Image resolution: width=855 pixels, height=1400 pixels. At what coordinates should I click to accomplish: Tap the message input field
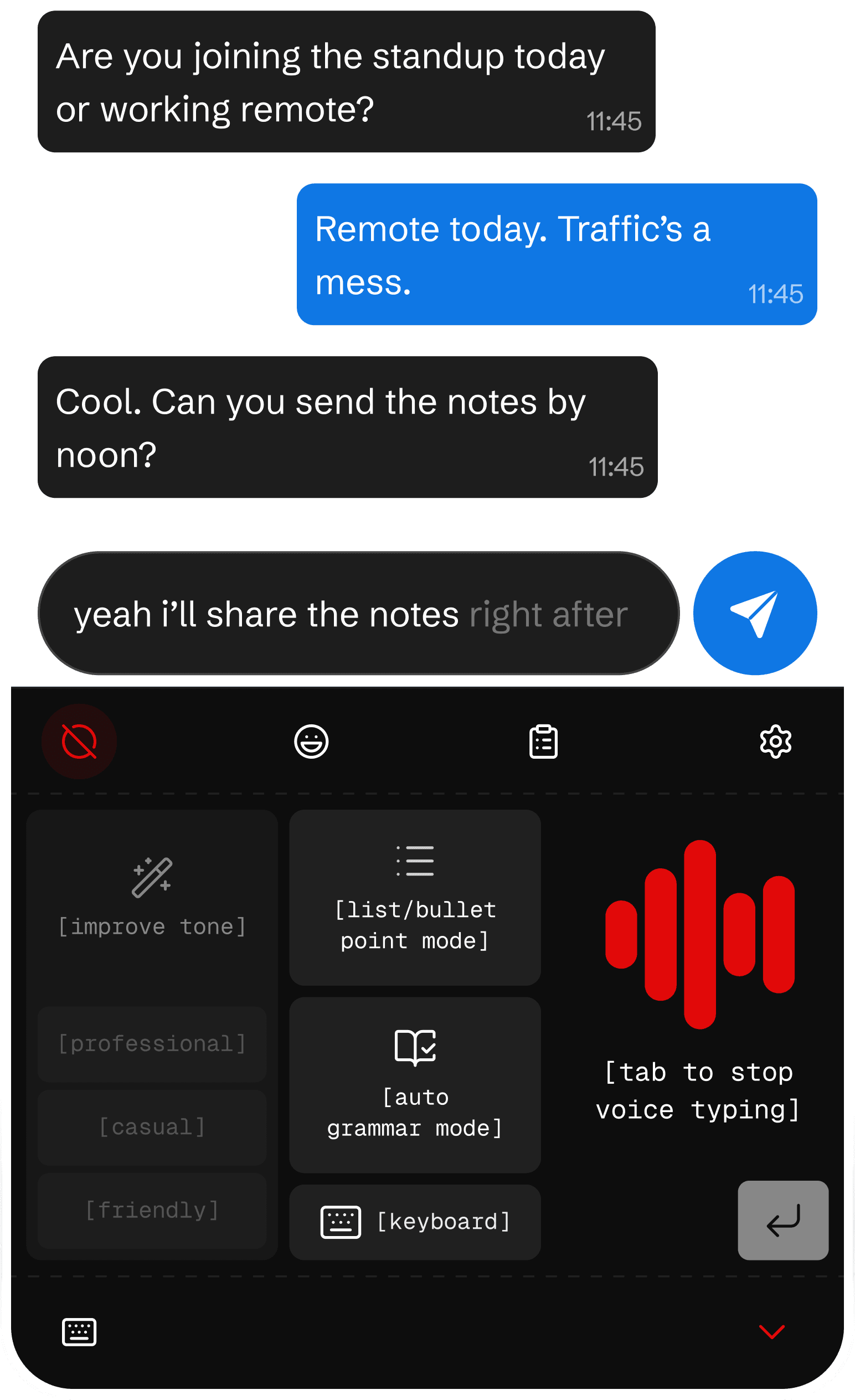click(x=358, y=613)
